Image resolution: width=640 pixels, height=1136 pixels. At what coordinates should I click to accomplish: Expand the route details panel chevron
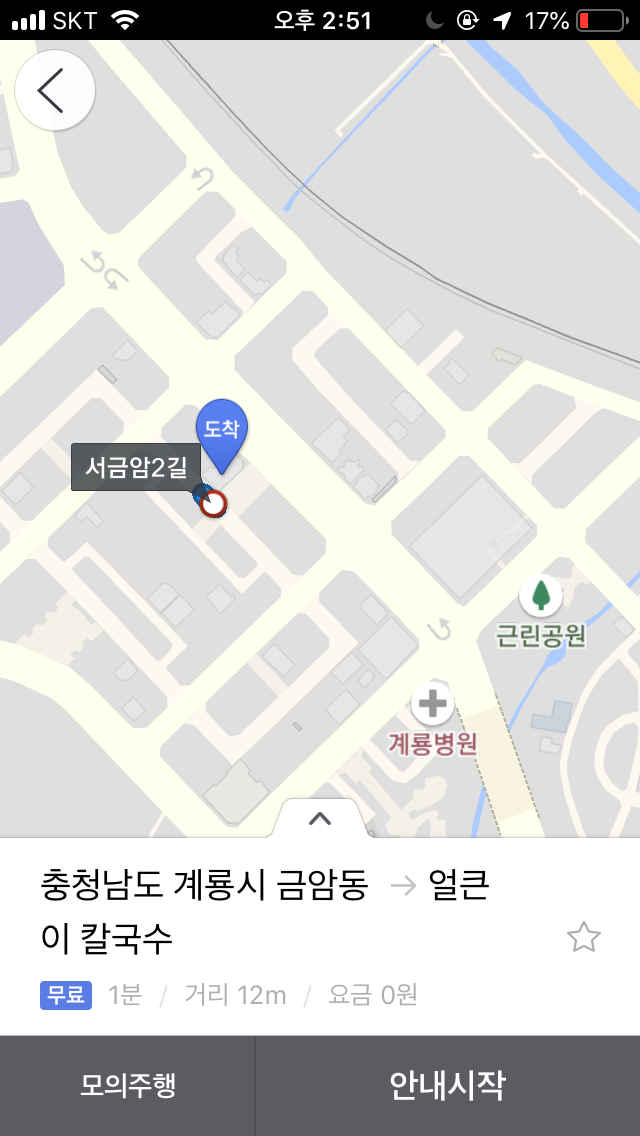(x=320, y=819)
